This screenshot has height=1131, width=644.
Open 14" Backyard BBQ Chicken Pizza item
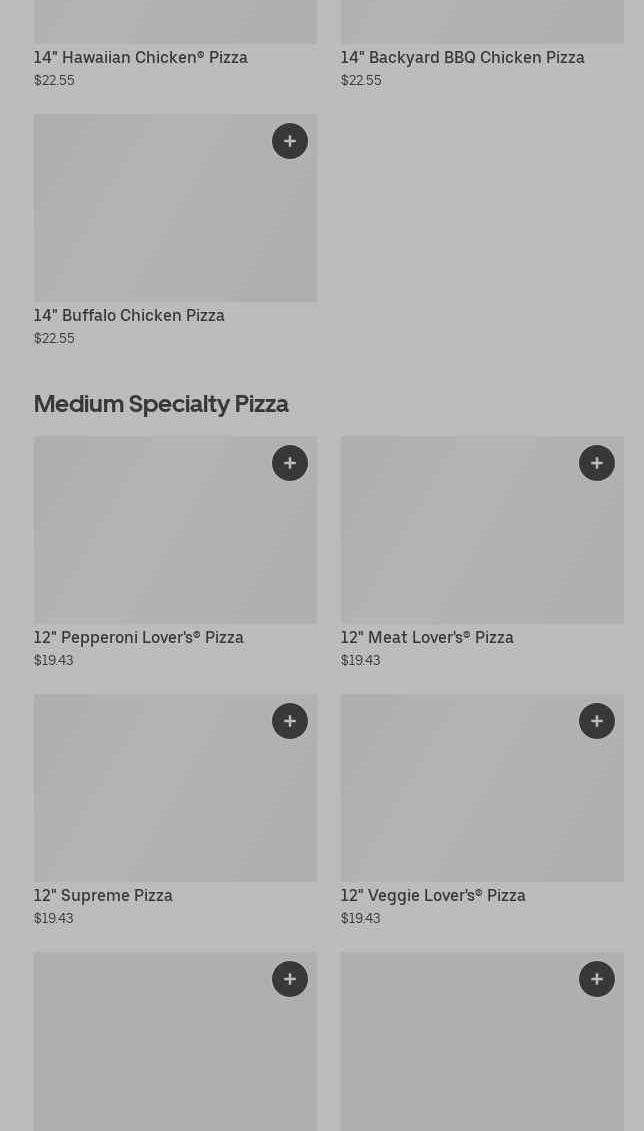tap(462, 57)
